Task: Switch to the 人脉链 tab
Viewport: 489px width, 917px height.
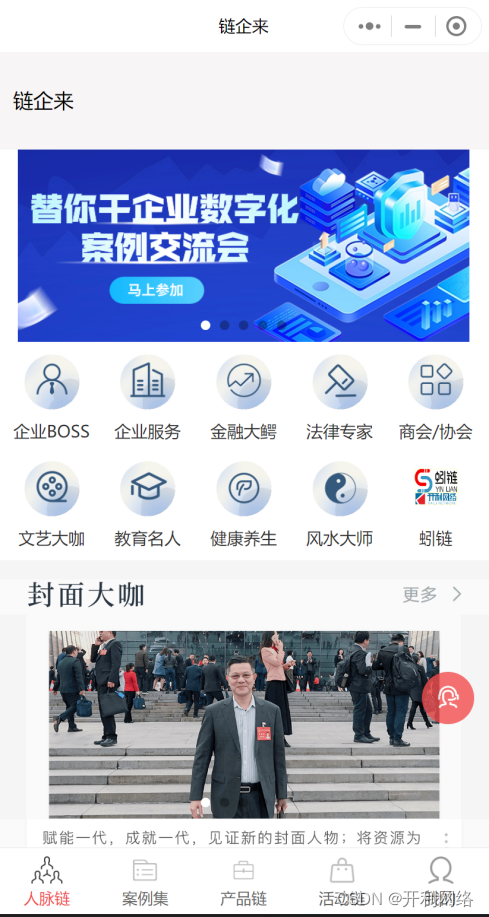Action: pyautogui.click(x=47, y=882)
